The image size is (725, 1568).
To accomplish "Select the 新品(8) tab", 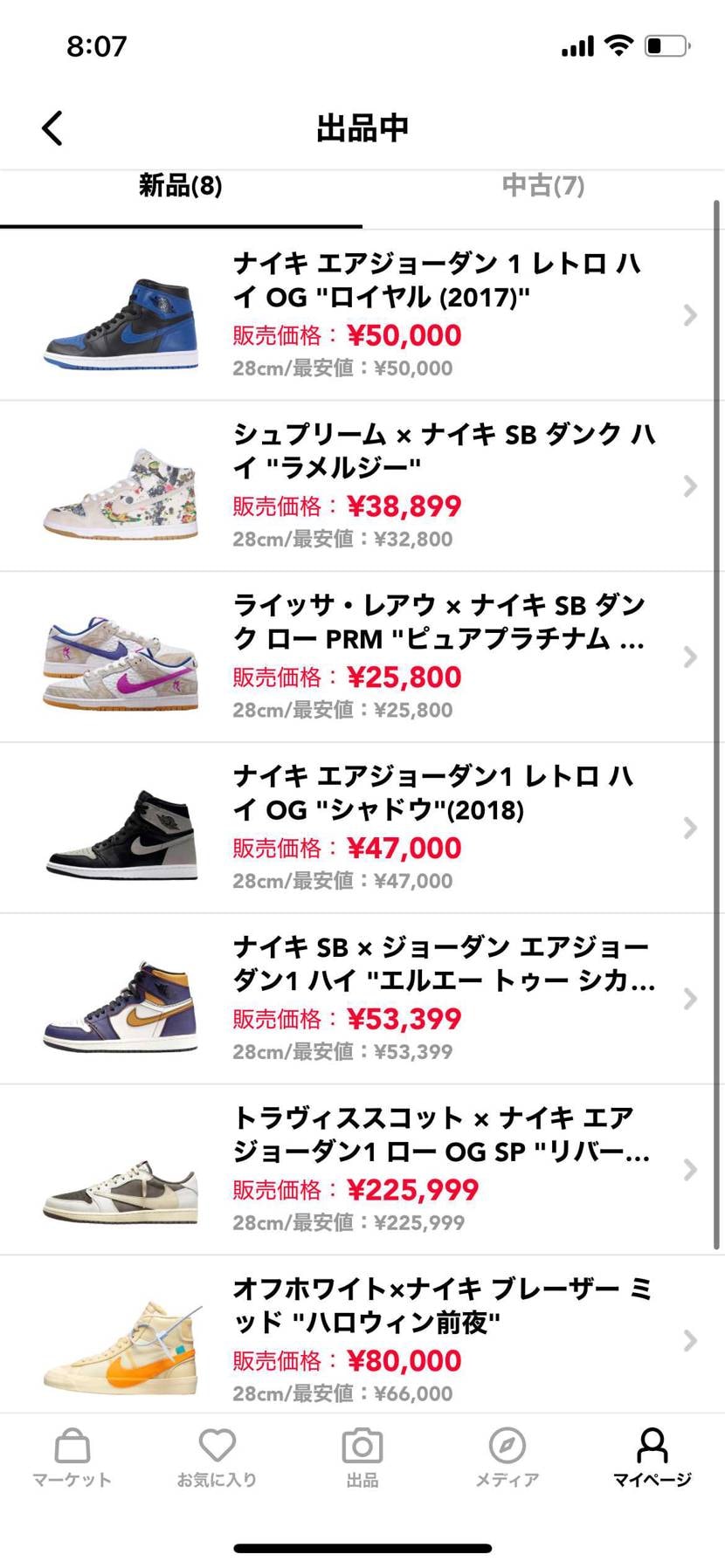I will tap(181, 186).
